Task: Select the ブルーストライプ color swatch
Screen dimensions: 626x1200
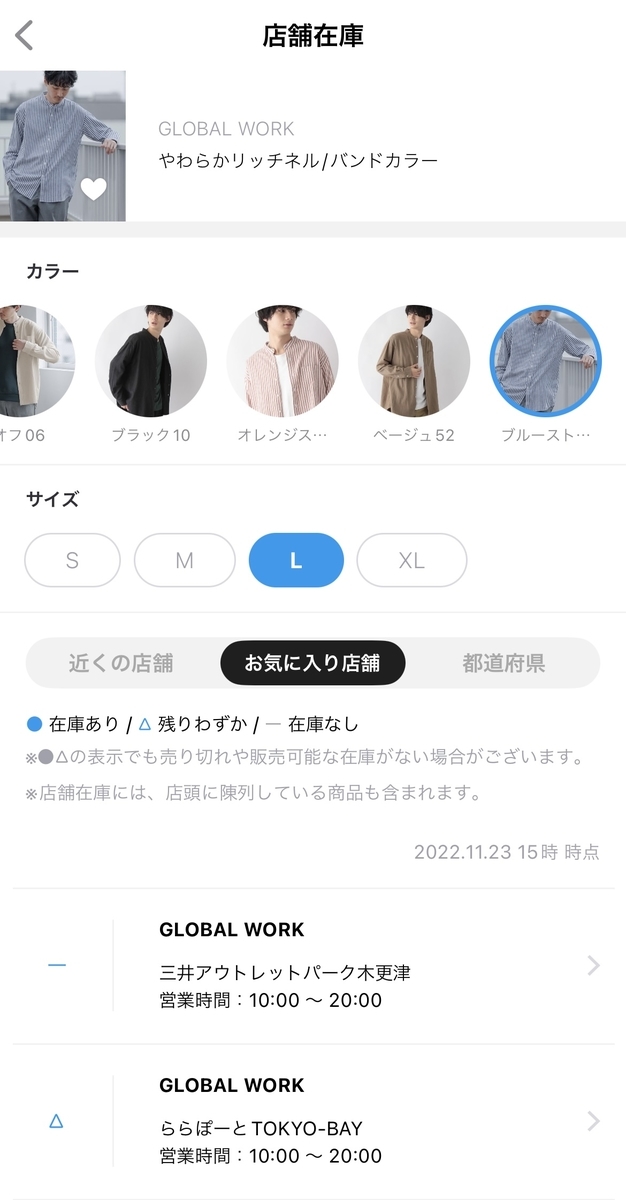Action: tap(545, 361)
